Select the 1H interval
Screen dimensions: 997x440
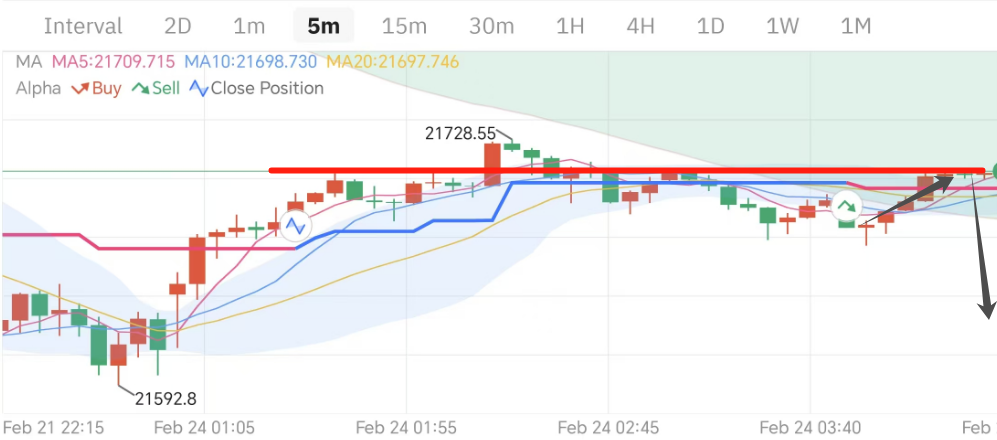(x=570, y=26)
